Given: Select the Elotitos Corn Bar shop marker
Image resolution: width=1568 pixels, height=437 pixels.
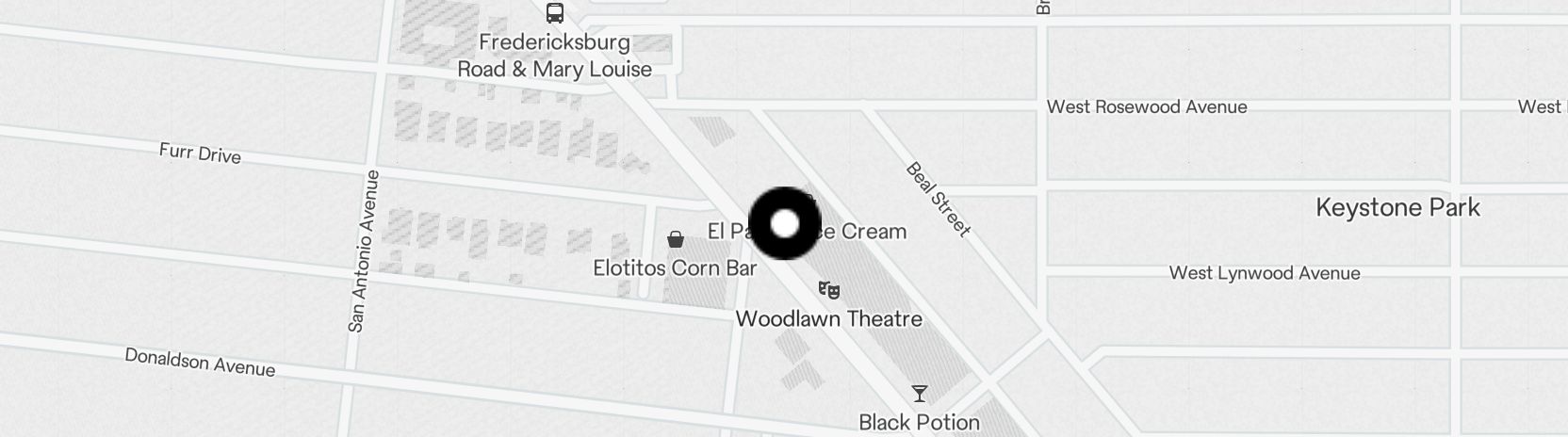Looking at the screenshot, I should (x=675, y=239).
